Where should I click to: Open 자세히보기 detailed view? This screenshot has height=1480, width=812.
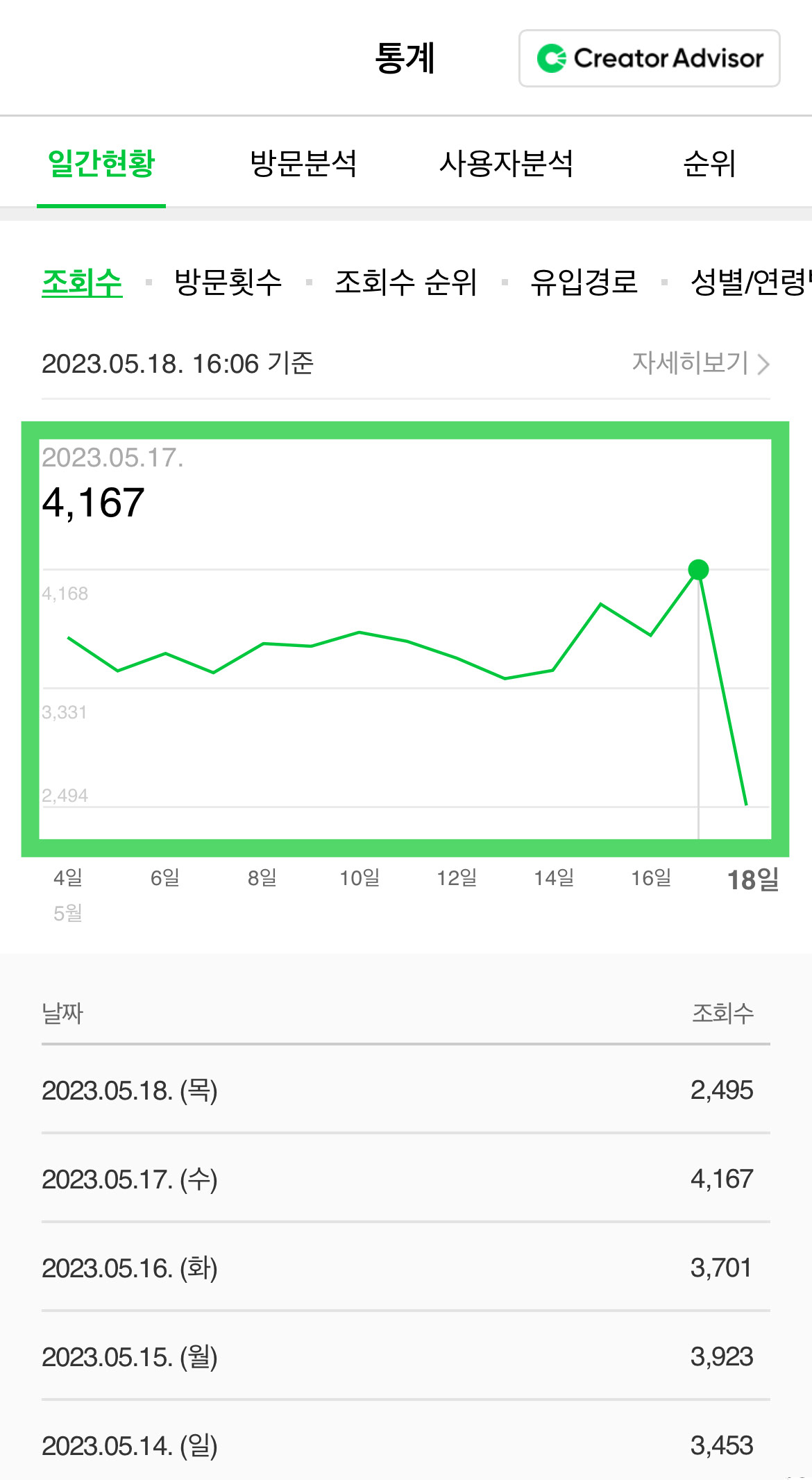click(700, 363)
